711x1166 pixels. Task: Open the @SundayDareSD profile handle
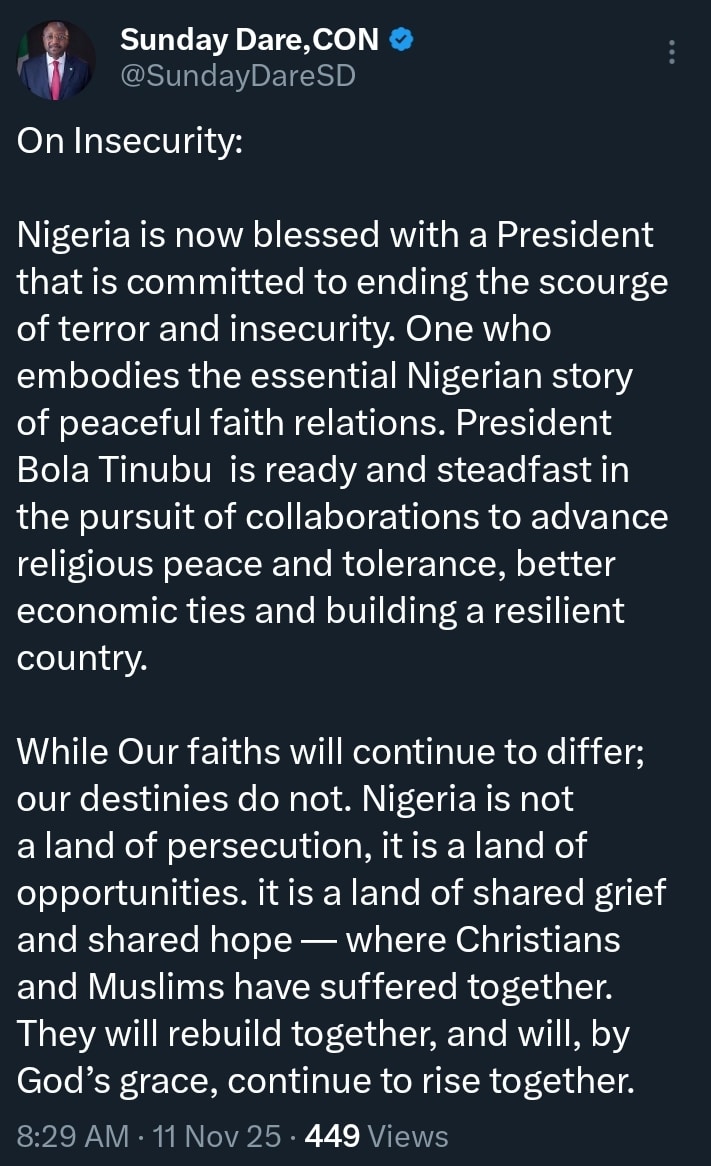(237, 76)
